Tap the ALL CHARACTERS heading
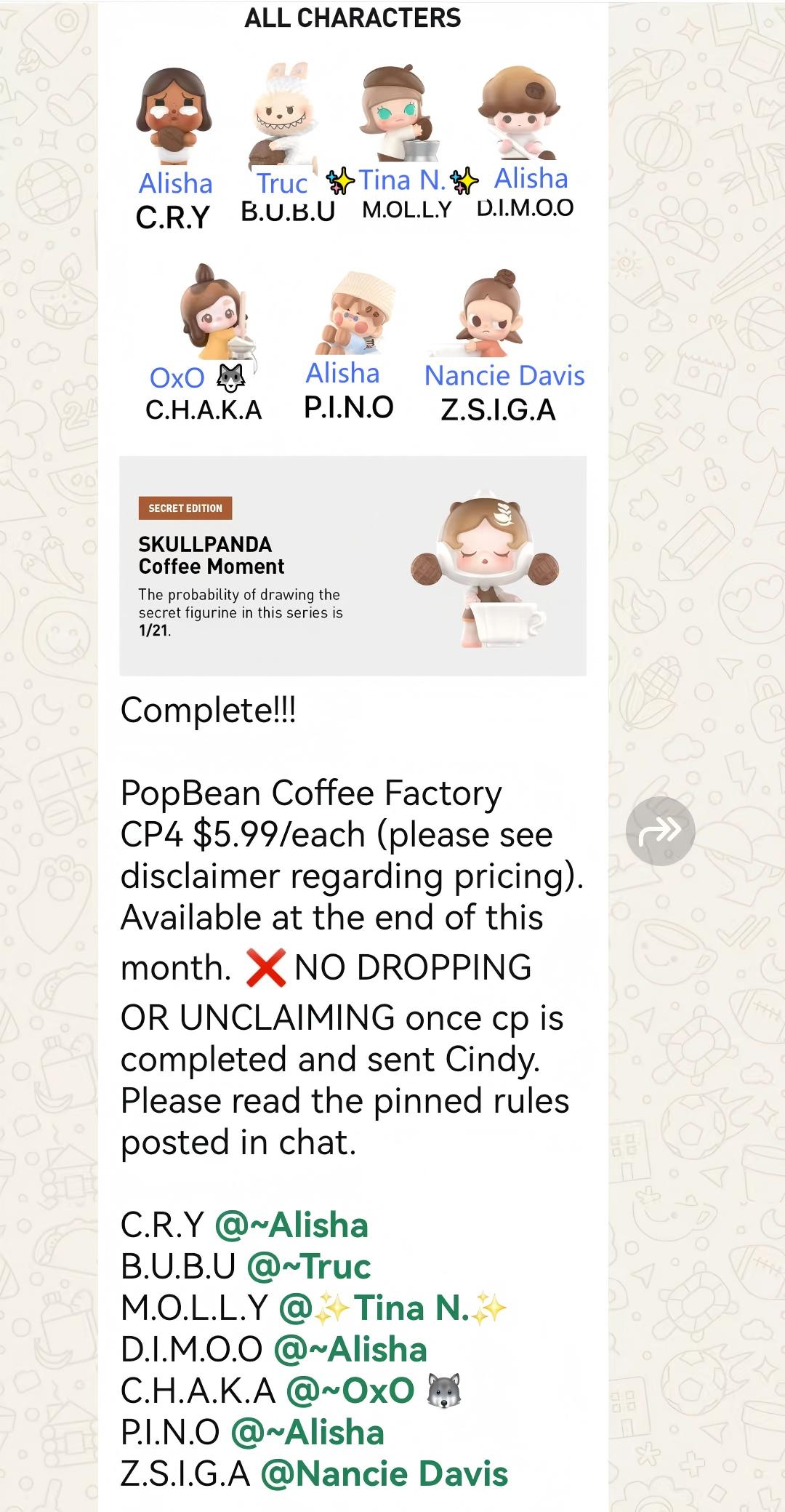 (x=354, y=19)
